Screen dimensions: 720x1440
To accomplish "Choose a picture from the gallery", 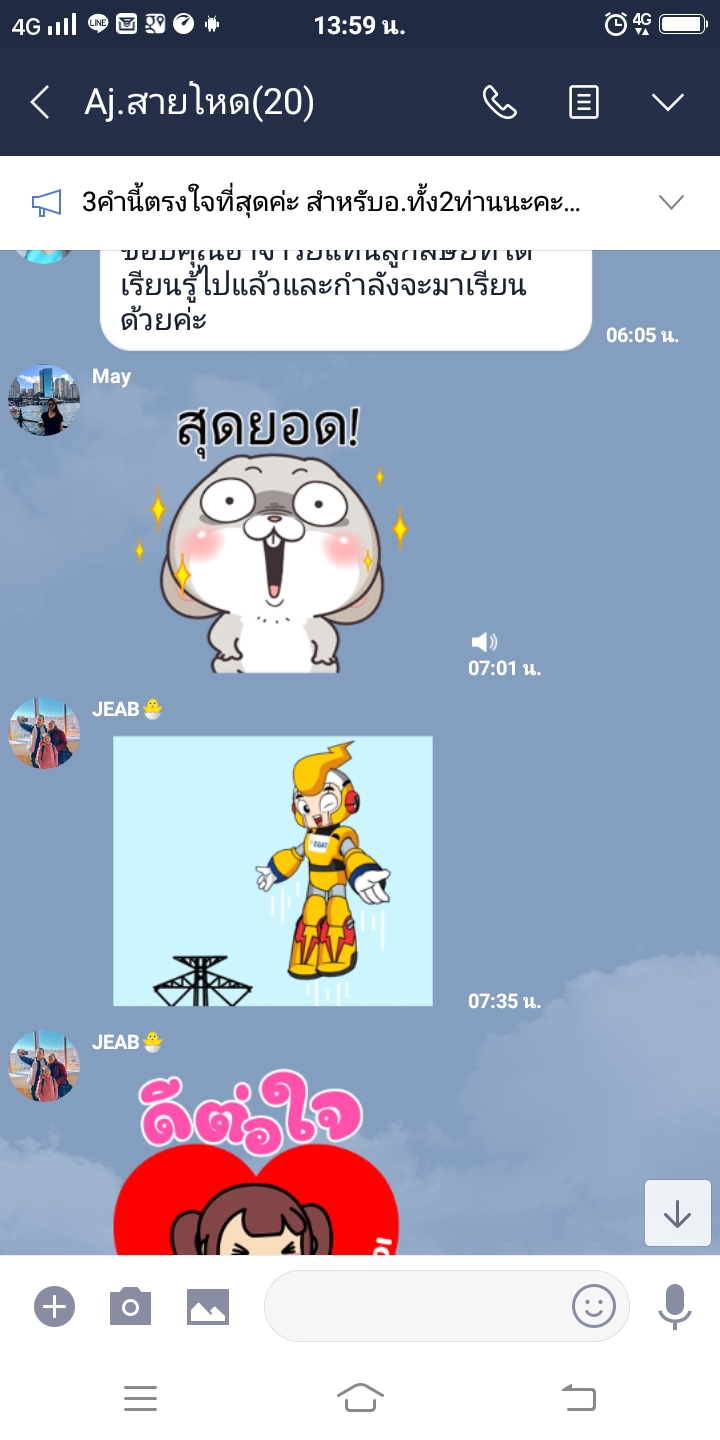I will point(208,1306).
